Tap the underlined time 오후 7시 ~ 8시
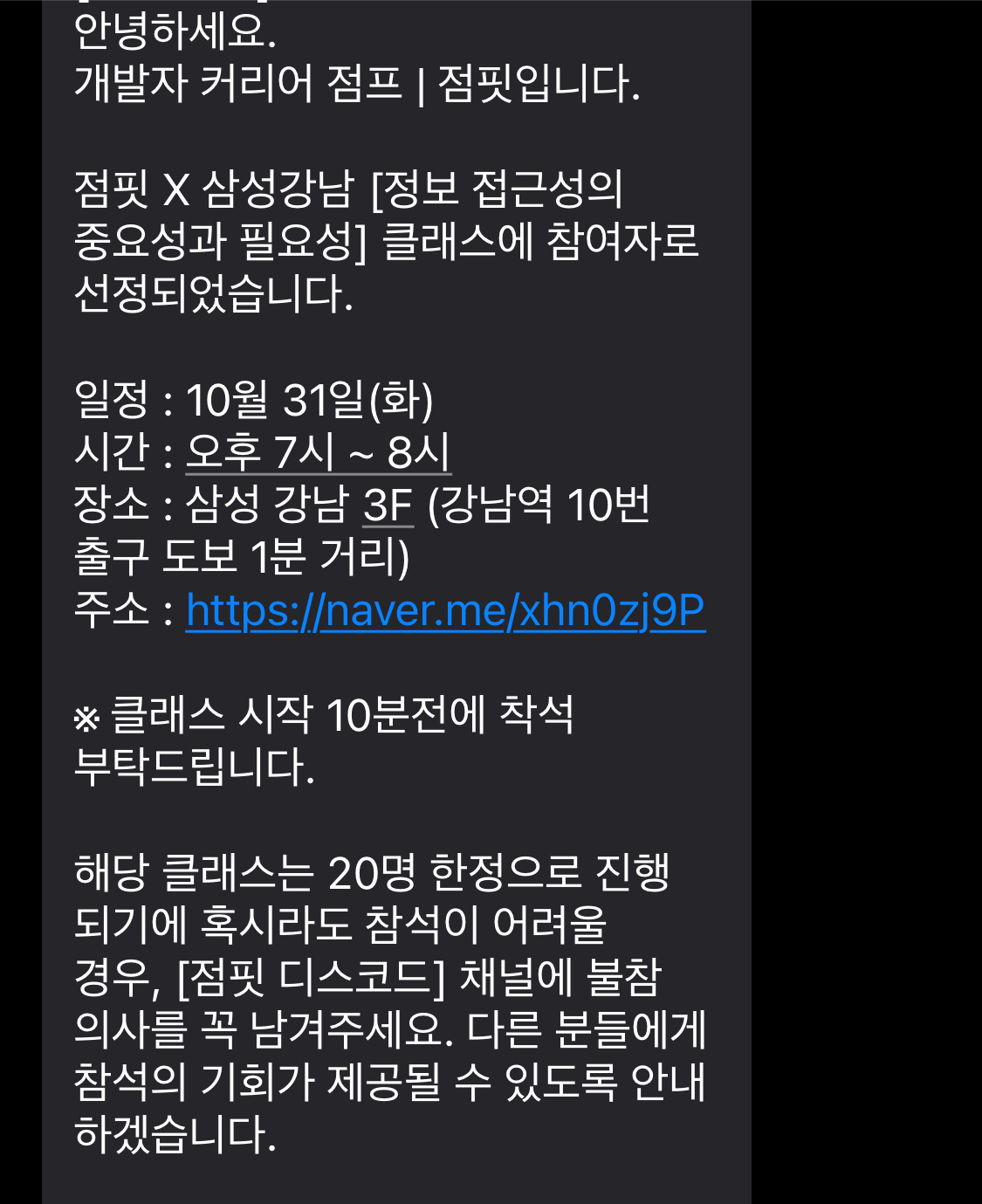982x1204 pixels. click(318, 452)
